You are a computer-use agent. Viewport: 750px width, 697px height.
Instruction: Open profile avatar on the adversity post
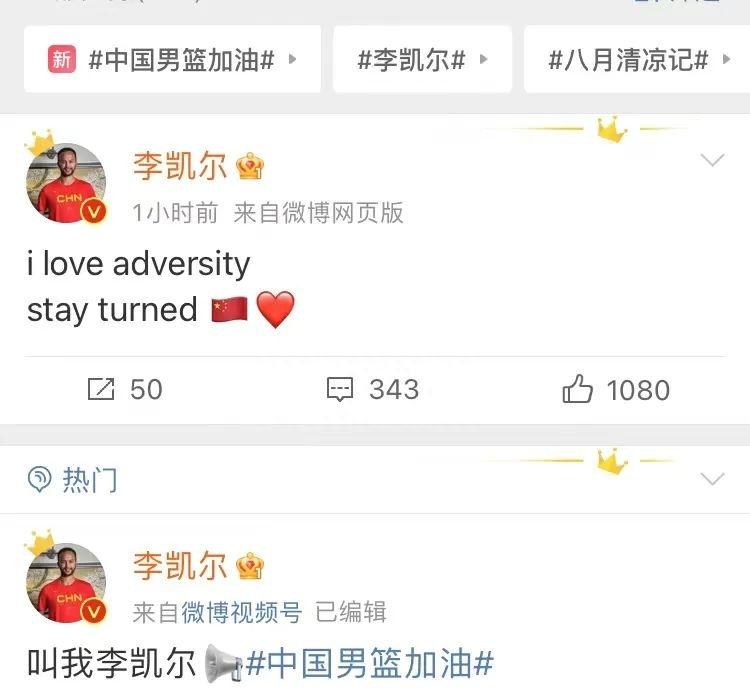(66, 183)
